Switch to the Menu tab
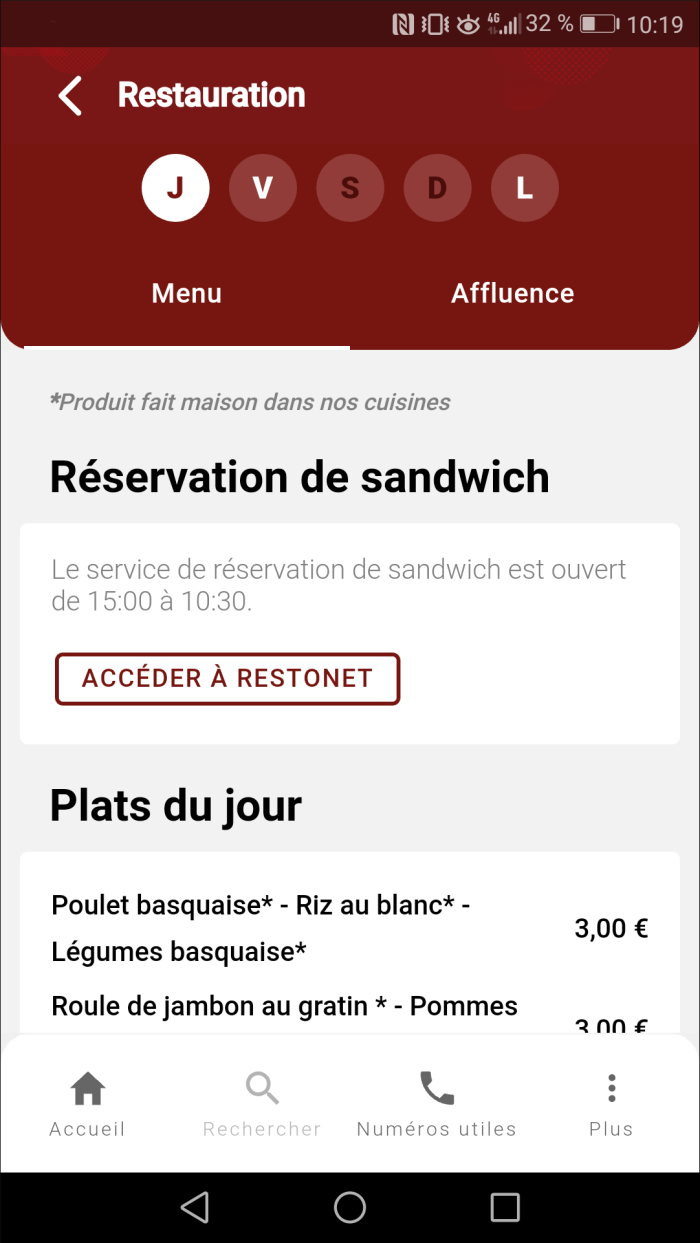The image size is (700, 1243). (187, 294)
